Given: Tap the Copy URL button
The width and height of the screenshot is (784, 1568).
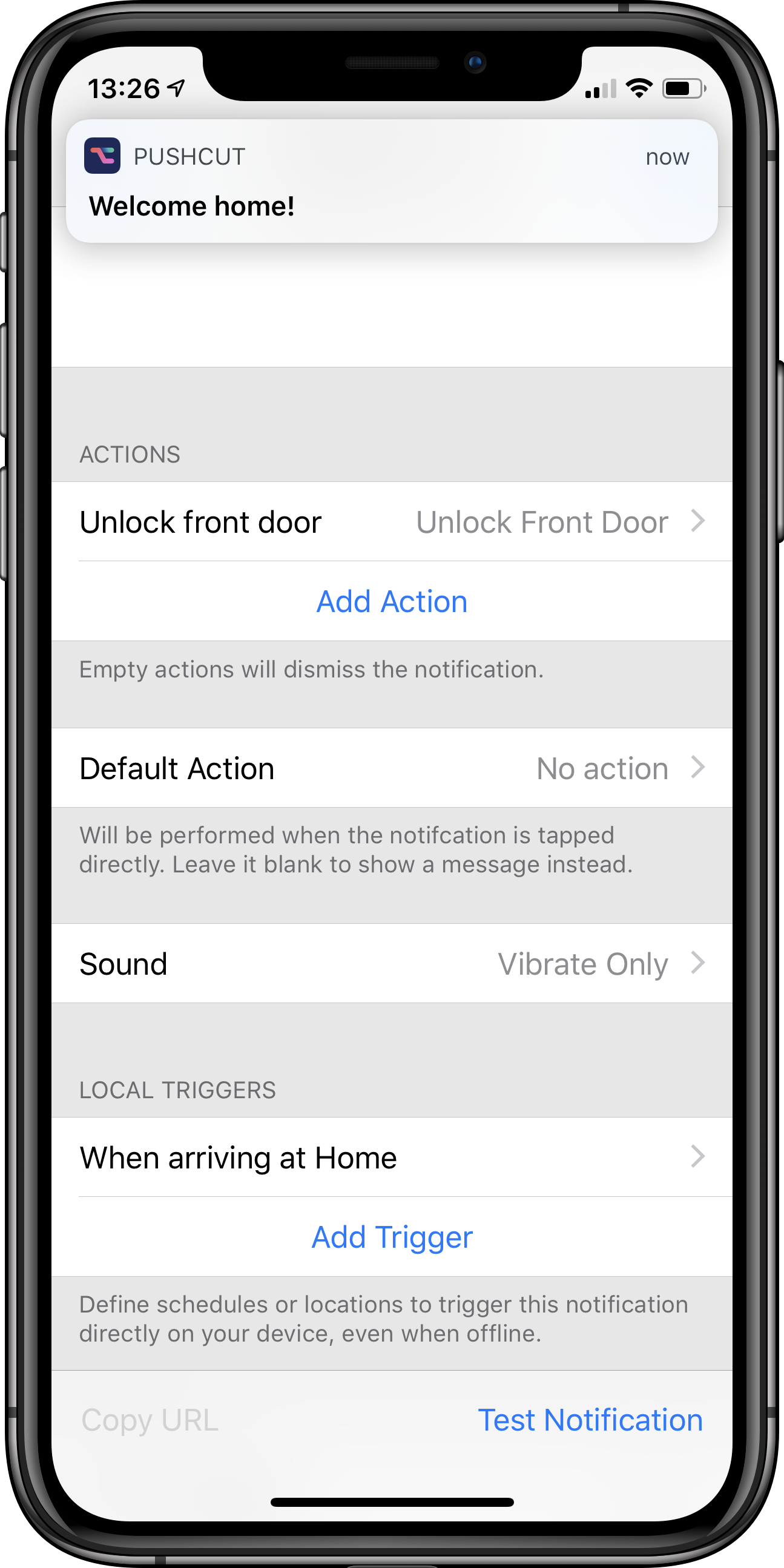Looking at the screenshot, I should tap(150, 1420).
